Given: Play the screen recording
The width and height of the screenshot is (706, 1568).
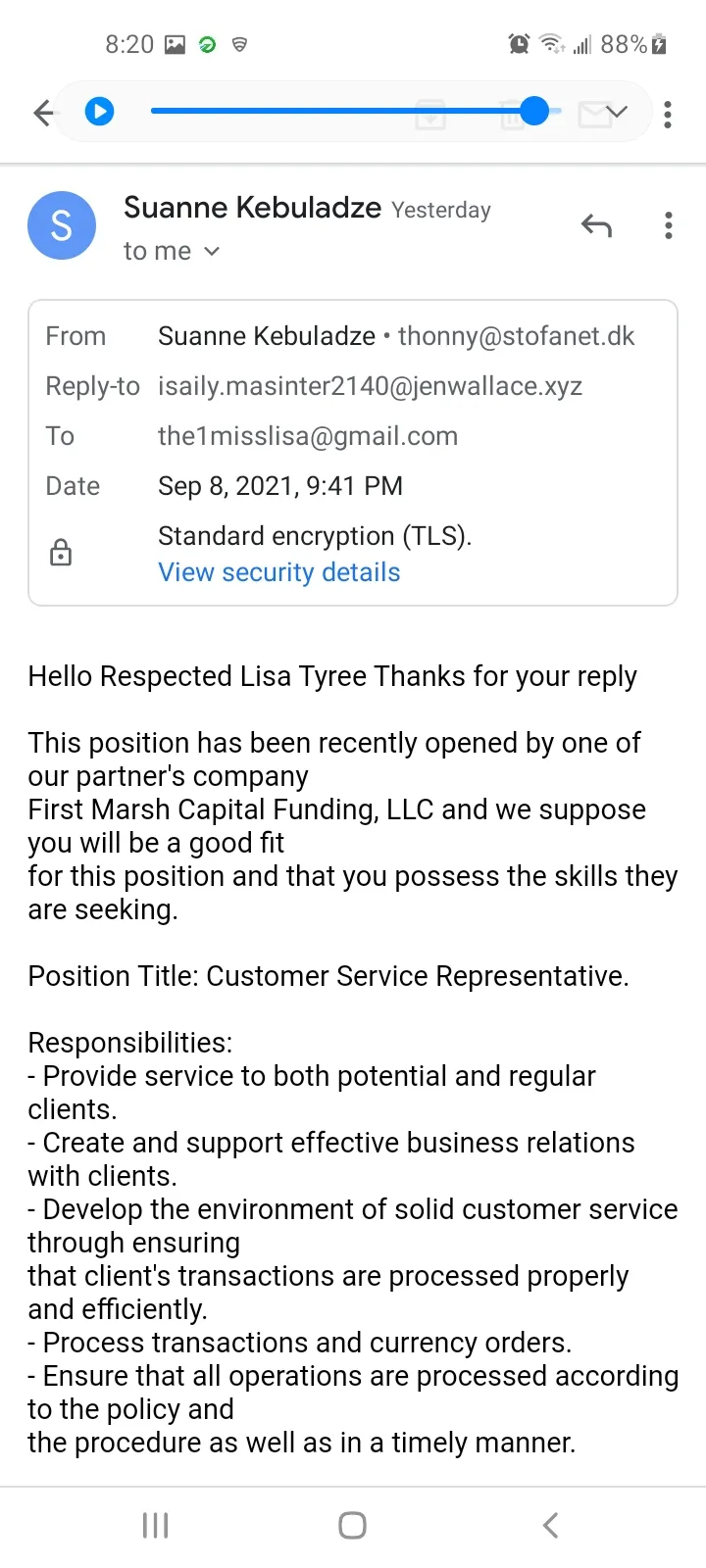Looking at the screenshot, I should [99, 112].
